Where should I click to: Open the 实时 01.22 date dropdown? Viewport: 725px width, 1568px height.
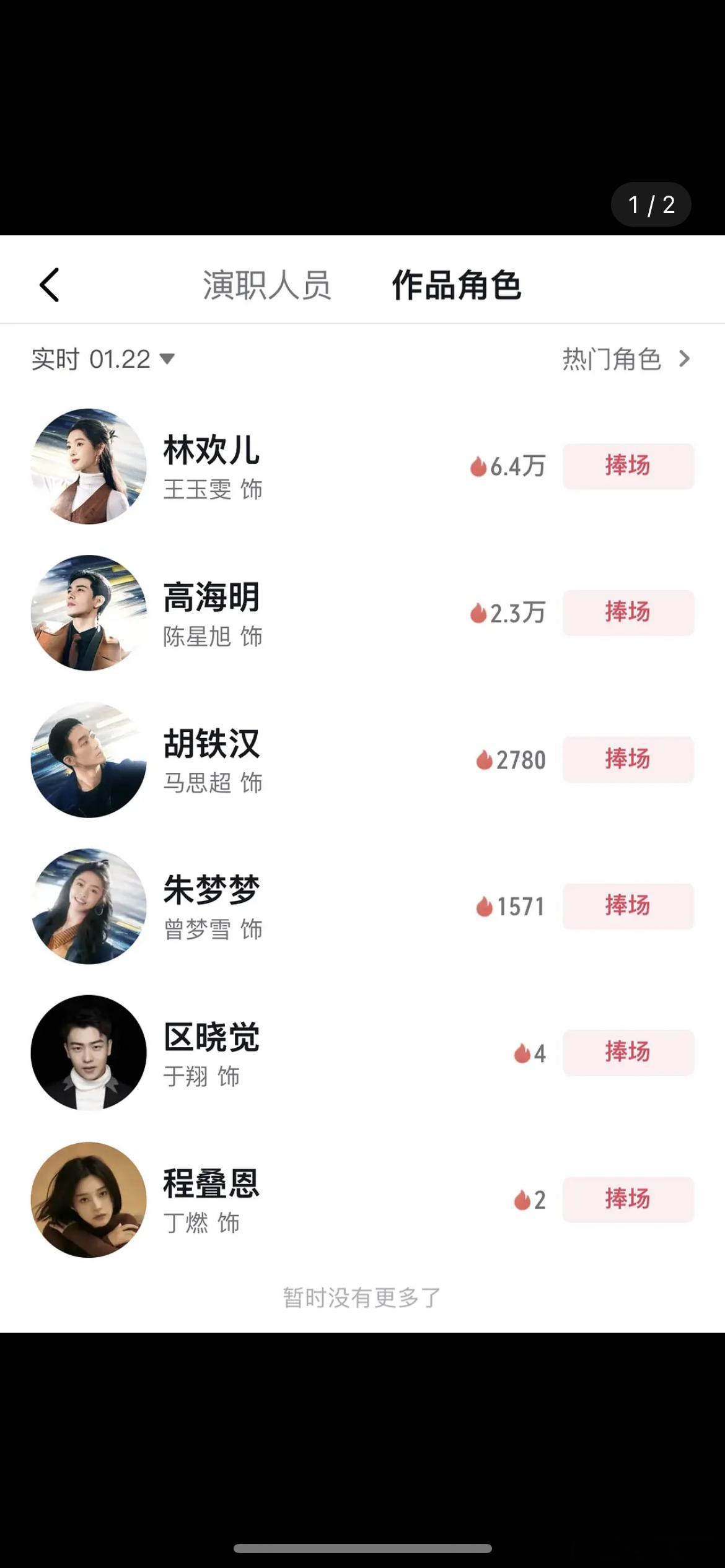[x=102, y=358]
